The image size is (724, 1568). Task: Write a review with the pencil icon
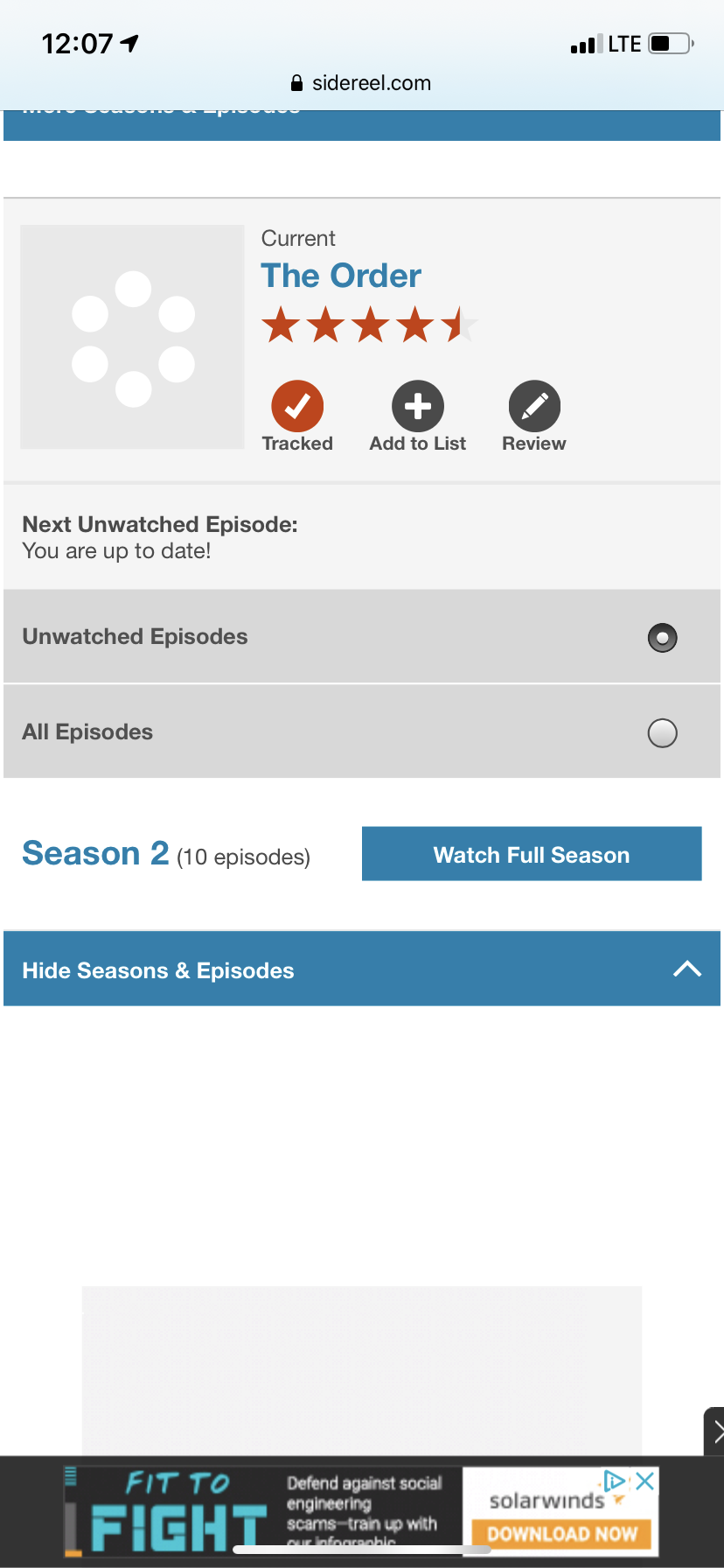point(534,407)
